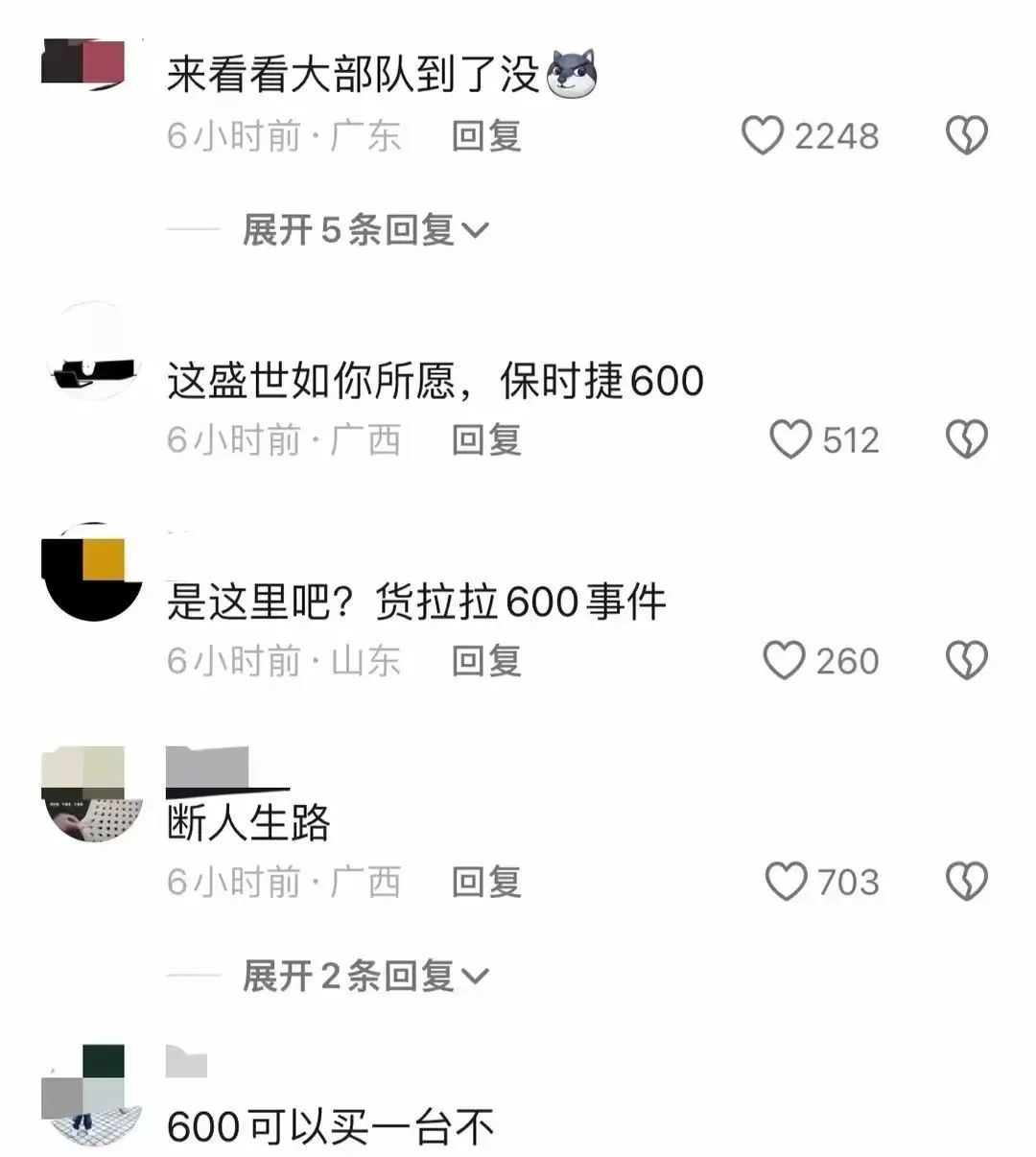Dislike the comment 来看看大部队到了没
This screenshot has height=1157, width=1036.
(x=966, y=135)
